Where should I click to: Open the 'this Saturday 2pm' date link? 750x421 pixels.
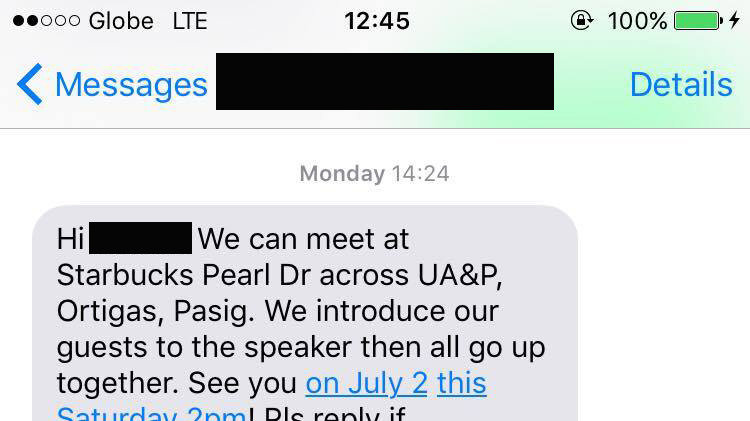click(x=461, y=384)
